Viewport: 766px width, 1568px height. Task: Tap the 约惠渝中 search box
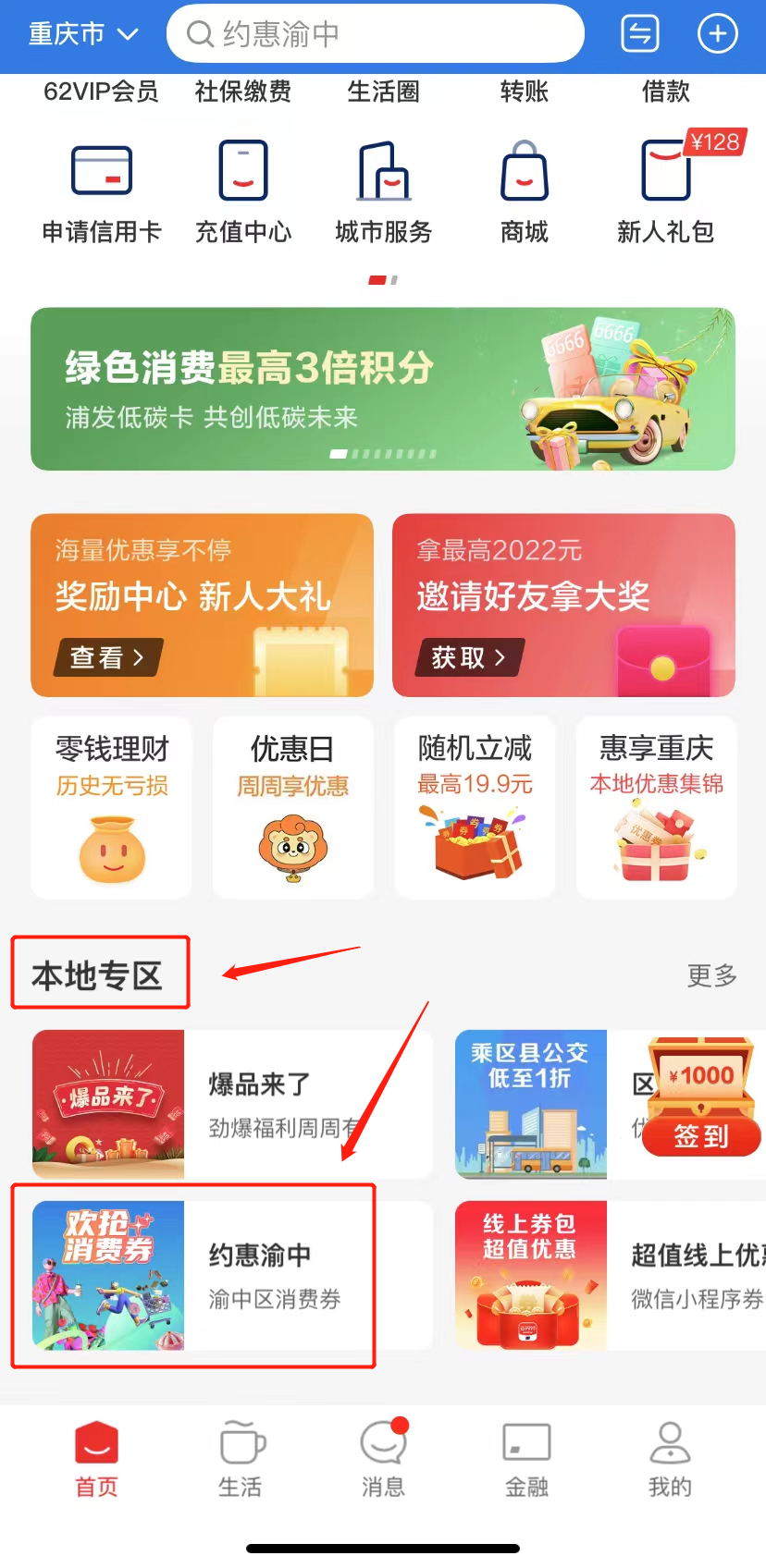click(x=375, y=34)
